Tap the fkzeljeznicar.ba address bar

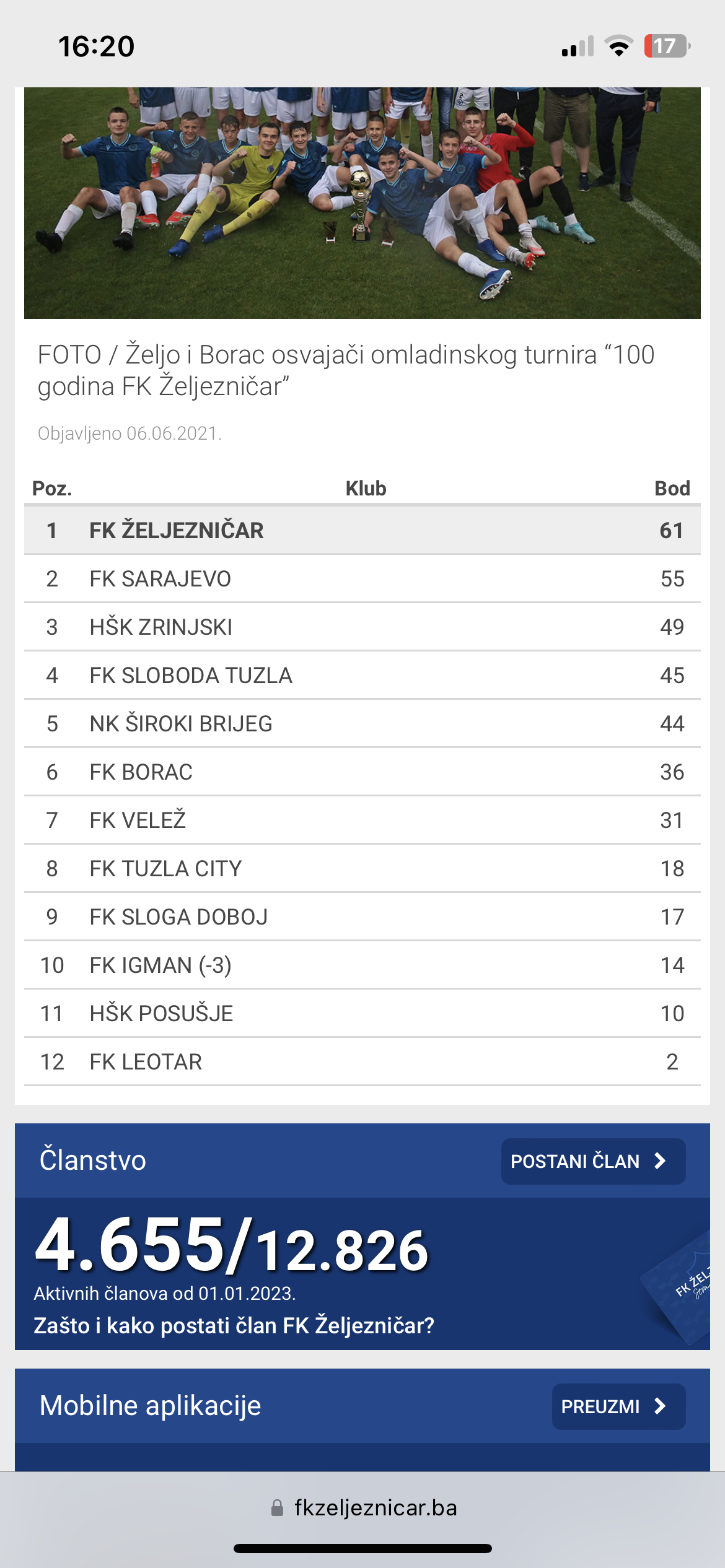(362, 1507)
